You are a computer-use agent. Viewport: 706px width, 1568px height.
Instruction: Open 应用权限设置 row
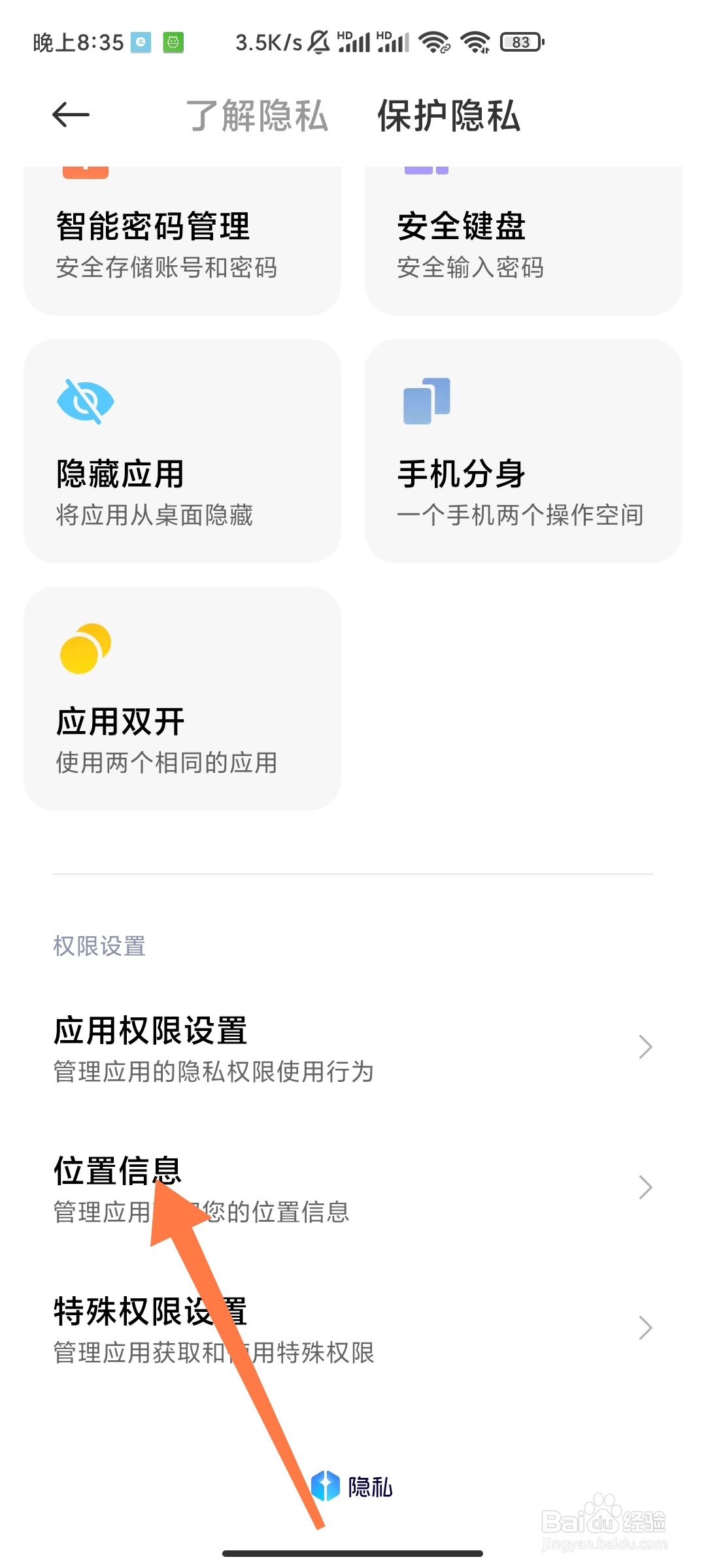(353, 1047)
